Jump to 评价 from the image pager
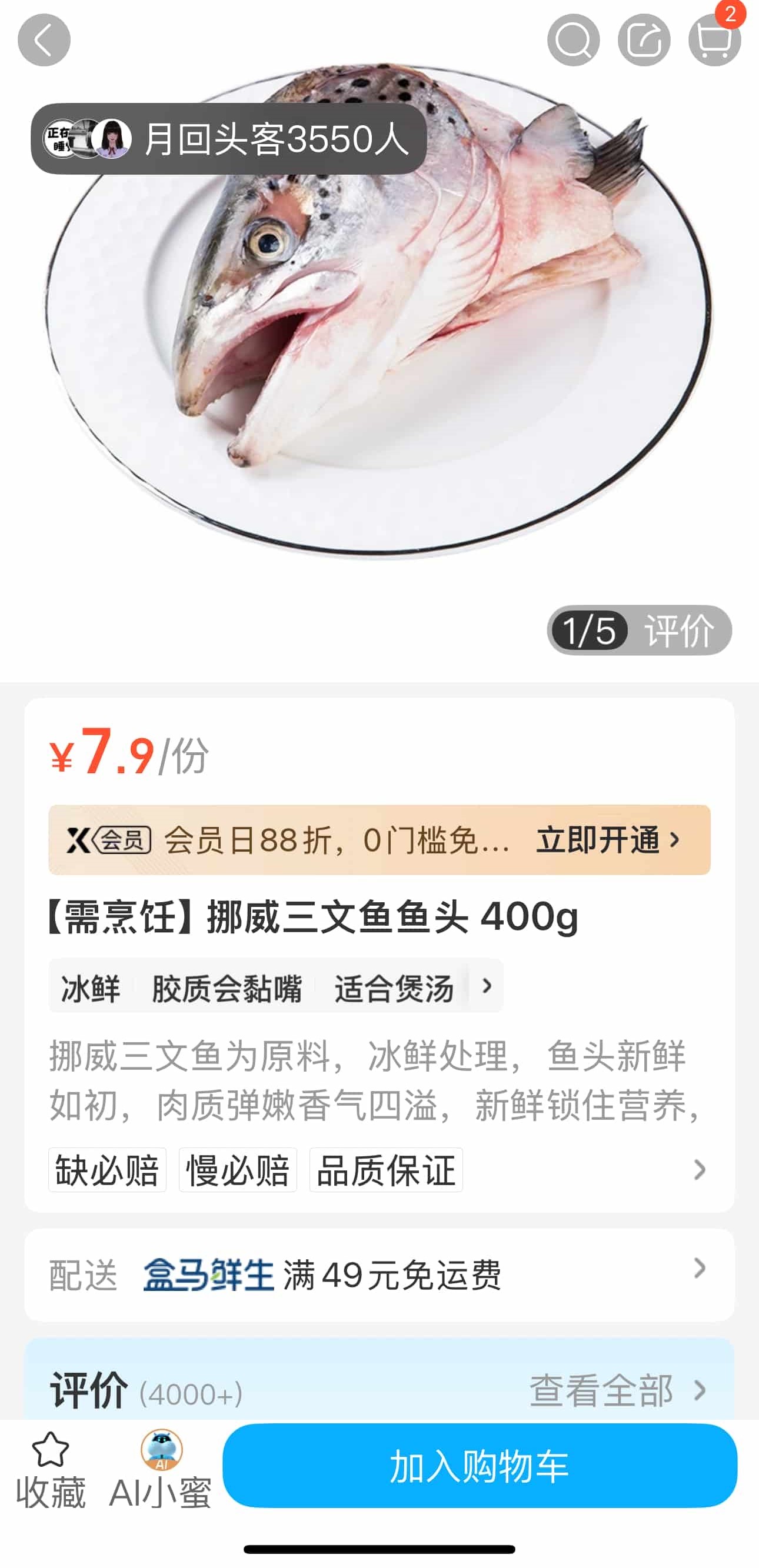759x1568 pixels. (x=678, y=630)
